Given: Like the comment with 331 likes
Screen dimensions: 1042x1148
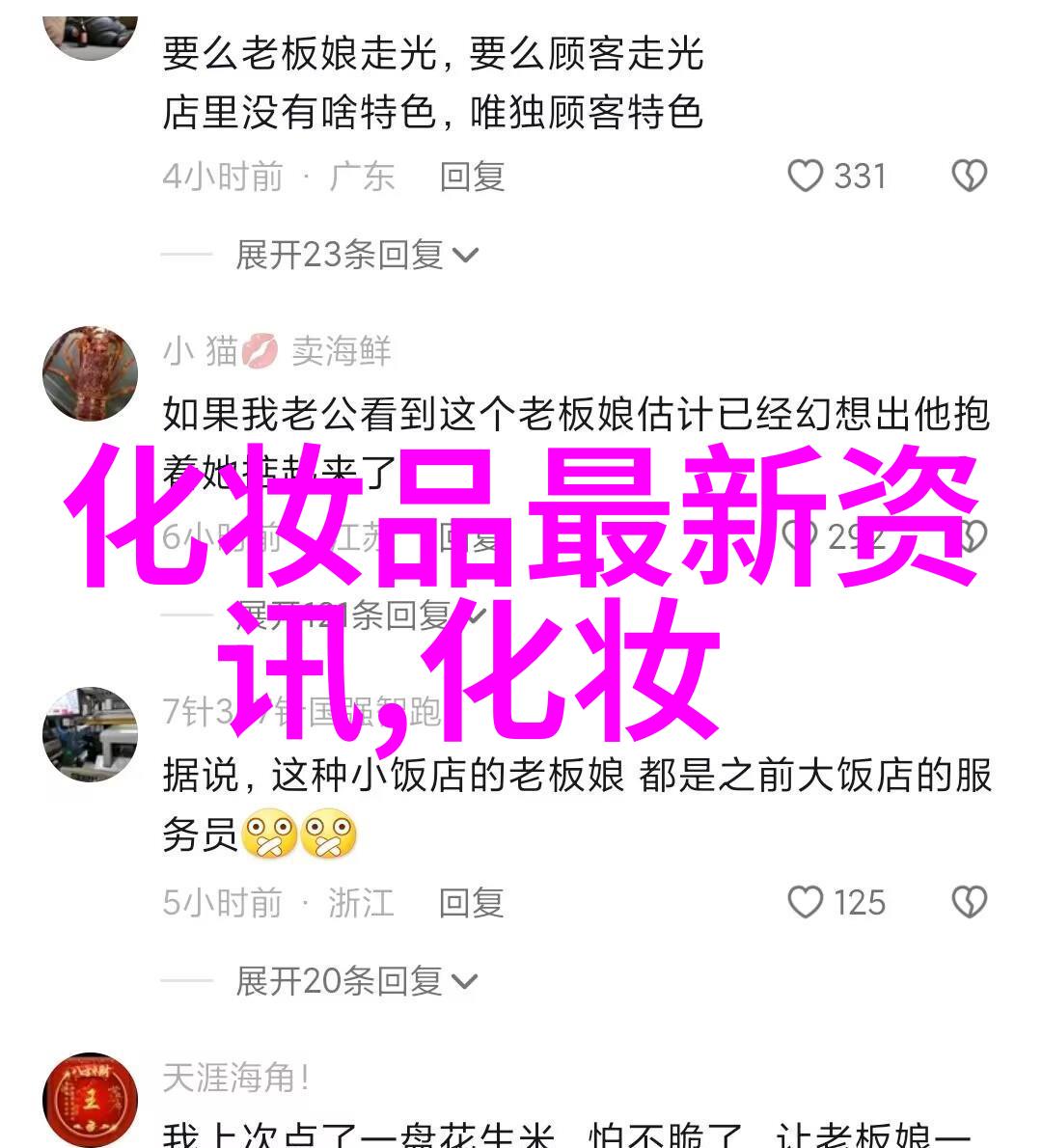Looking at the screenshot, I should click(806, 177).
